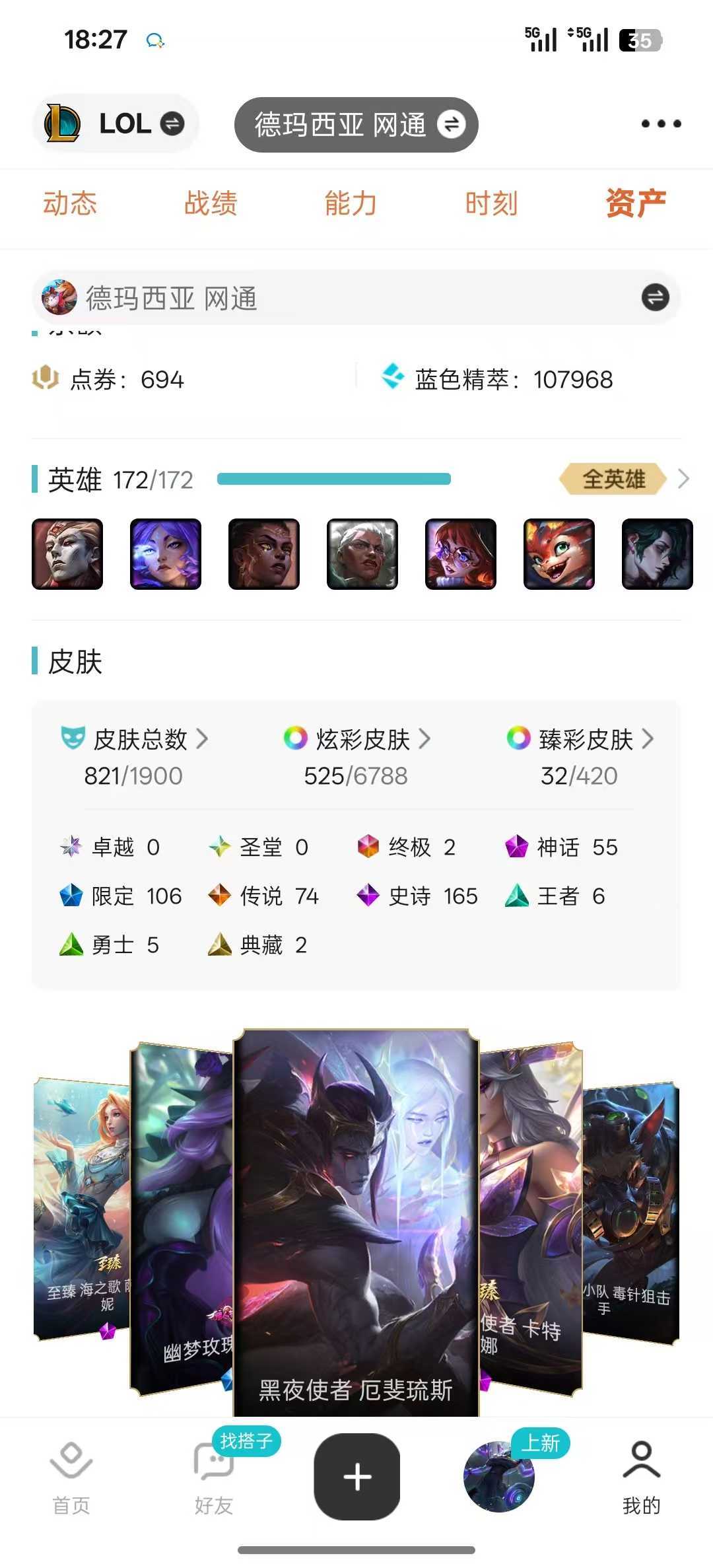Select the 资产 tab
The width and height of the screenshot is (713, 1568).
click(636, 203)
